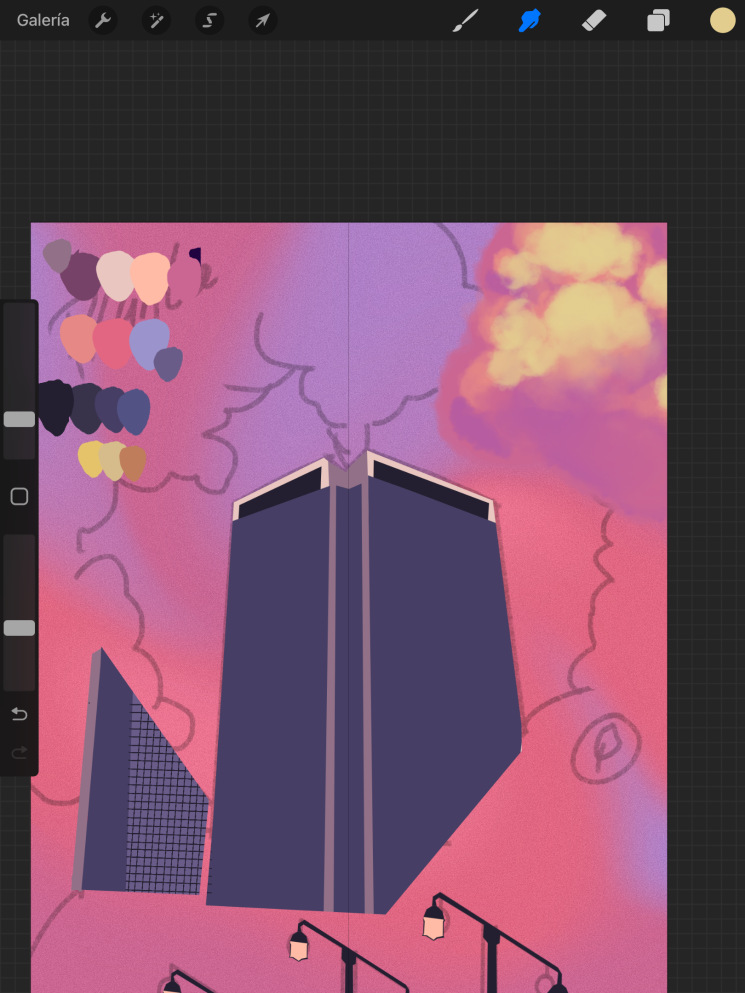This screenshot has width=745, height=993.
Task: Open the Layers panel
Action: pyautogui.click(x=658, y=20)
